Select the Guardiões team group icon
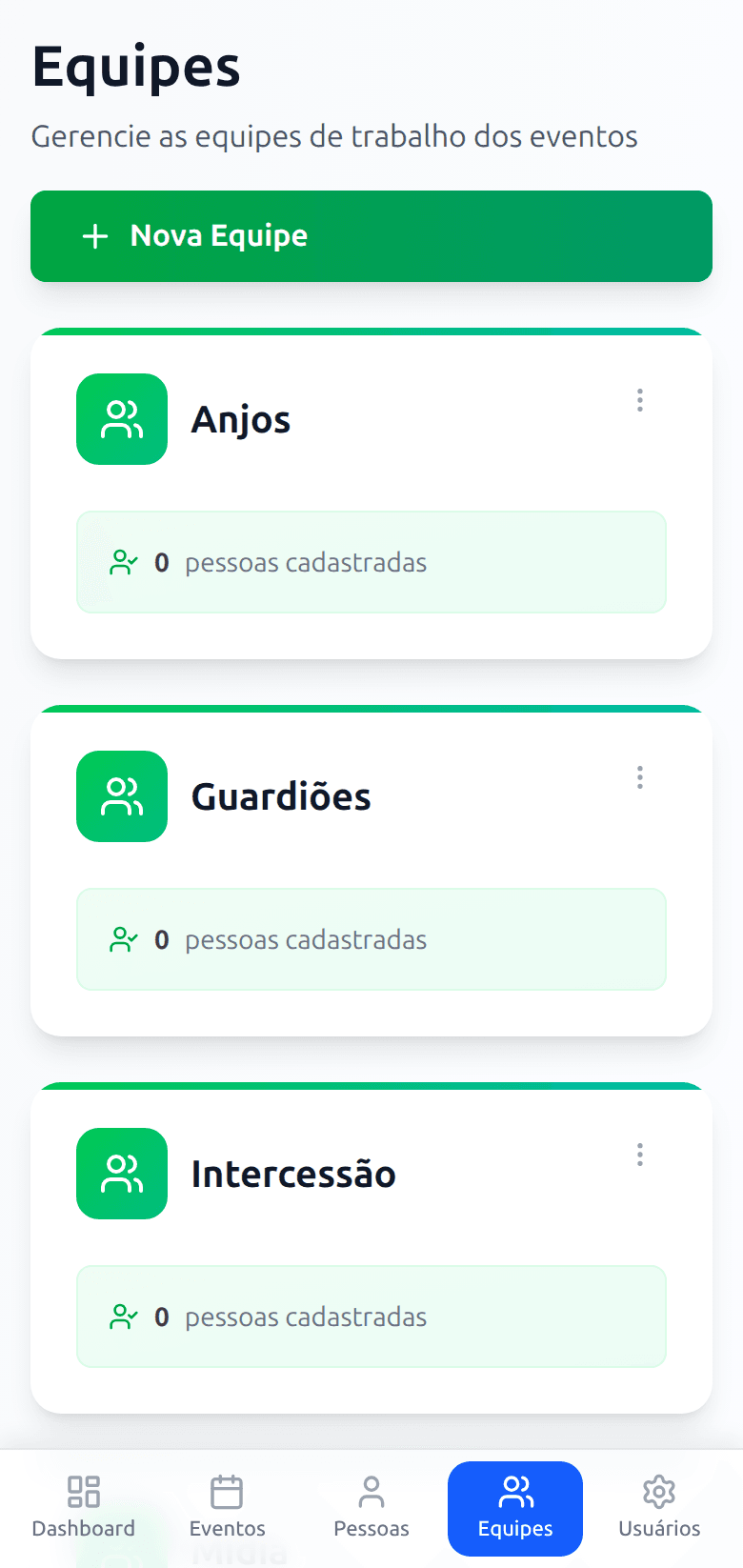The width and height of the screenshot is (743, 1568). pos(121,796)
